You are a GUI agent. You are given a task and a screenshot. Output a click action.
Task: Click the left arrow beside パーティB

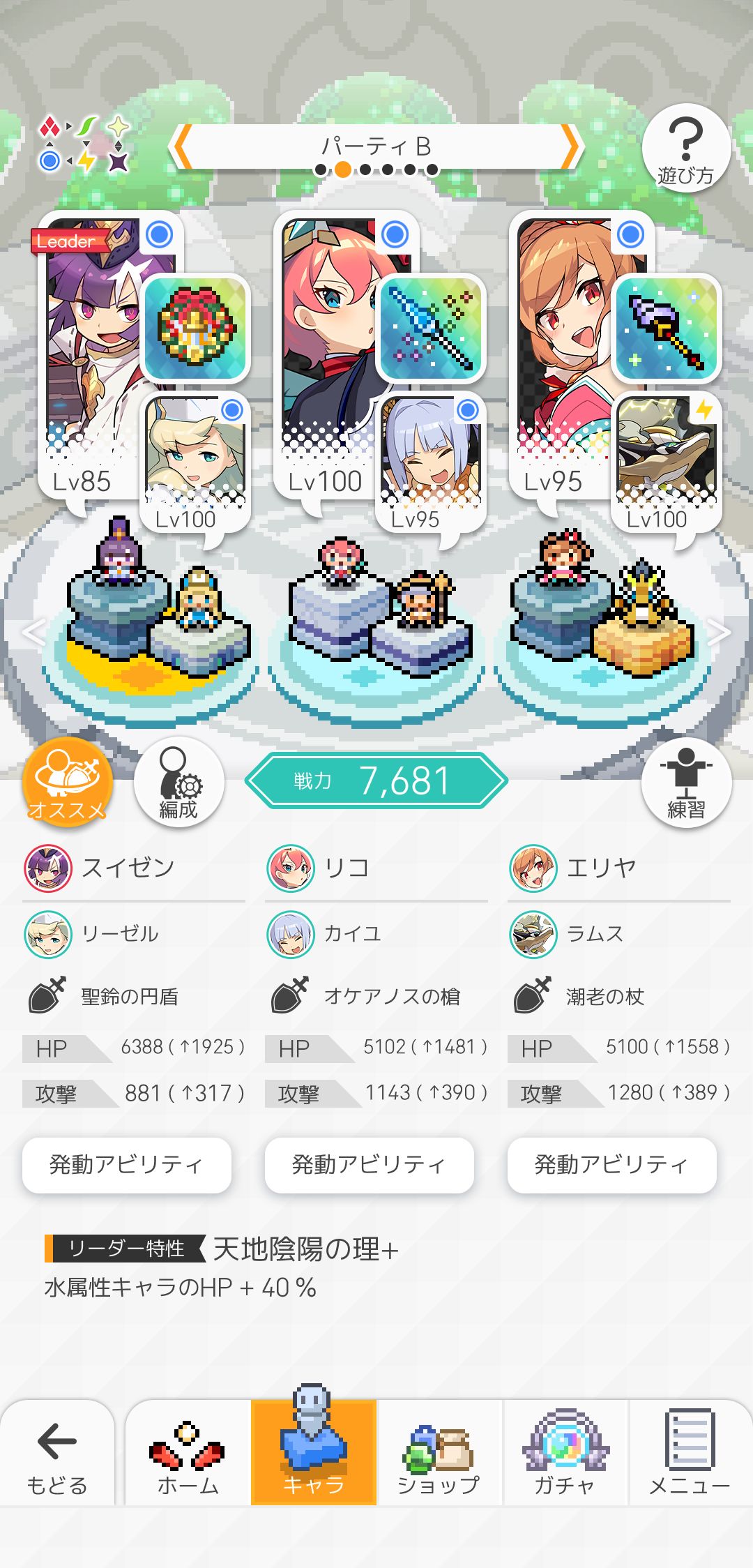point(179,144)
